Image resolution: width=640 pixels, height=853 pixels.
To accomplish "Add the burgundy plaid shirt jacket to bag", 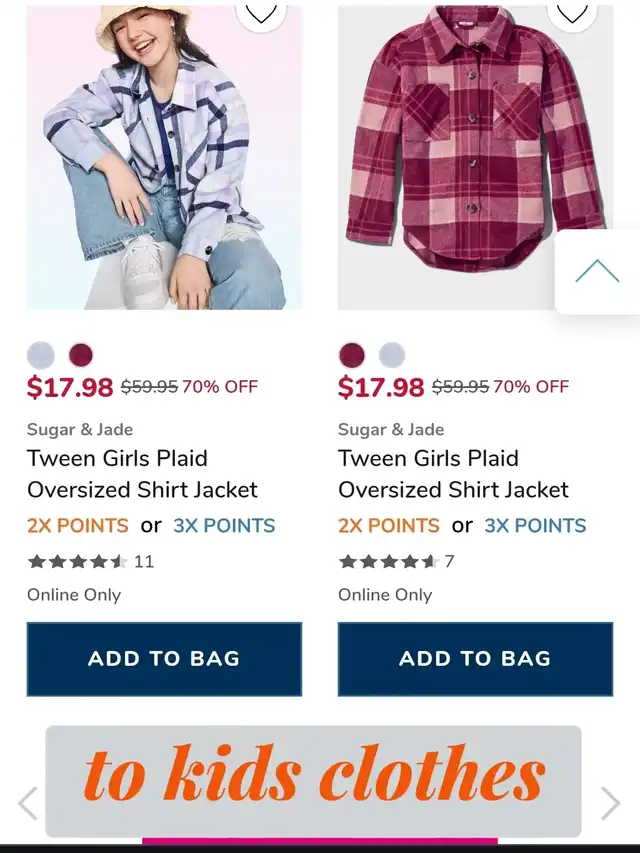I will point(475,658).
